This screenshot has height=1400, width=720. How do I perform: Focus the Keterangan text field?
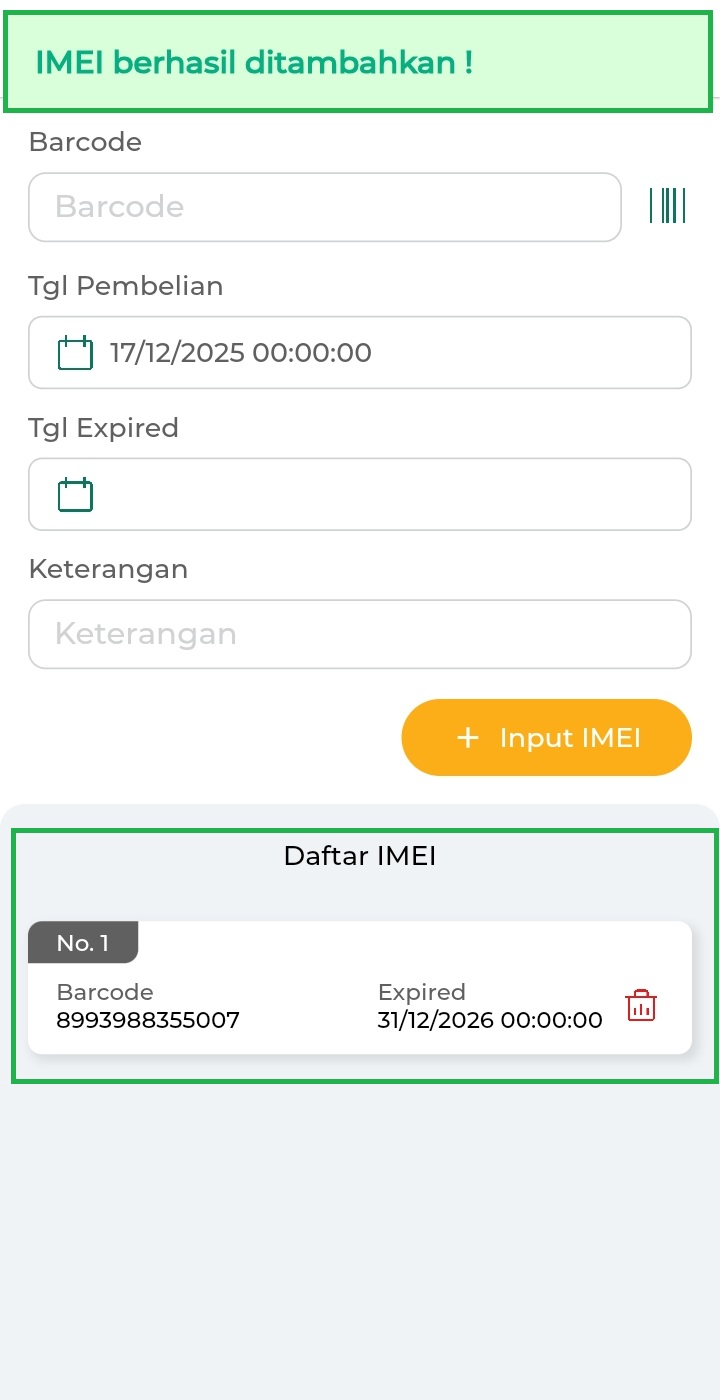click(360, 634)
